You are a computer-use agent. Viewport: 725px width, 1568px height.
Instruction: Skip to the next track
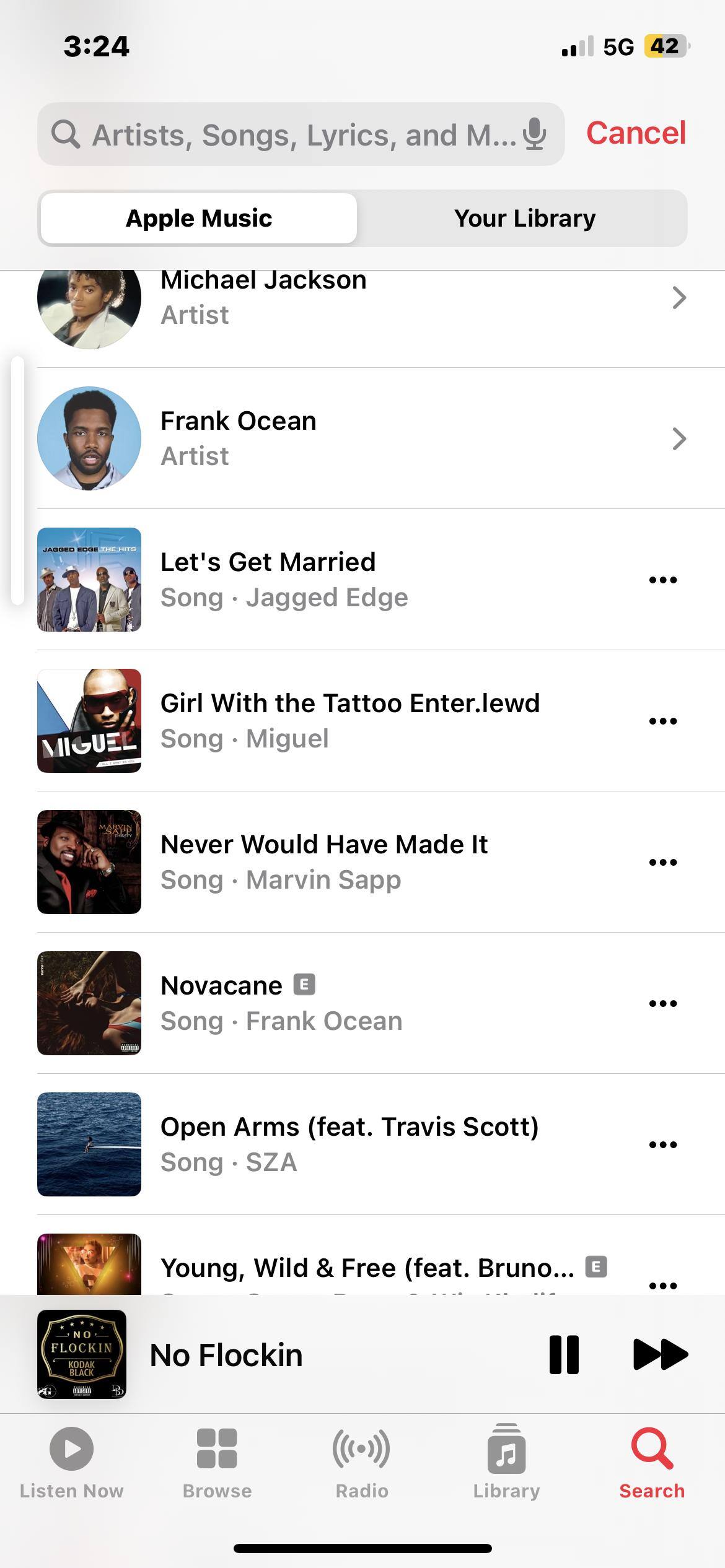coord(660,1355)
